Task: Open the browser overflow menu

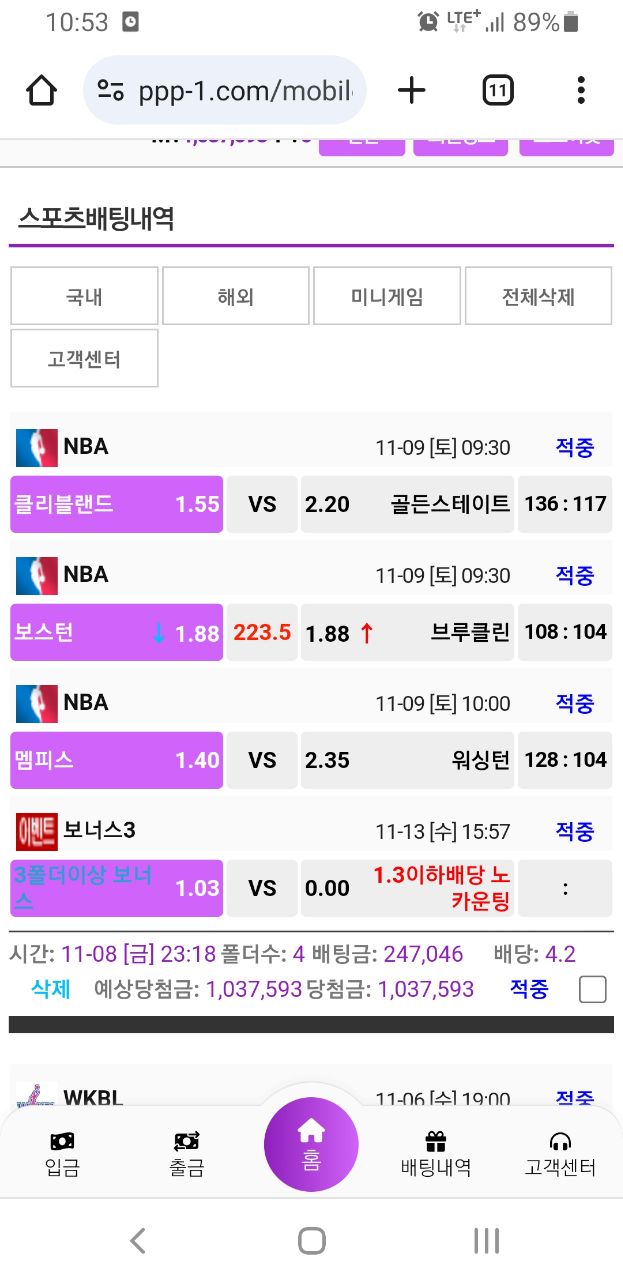Action: (x=581, y=91)
